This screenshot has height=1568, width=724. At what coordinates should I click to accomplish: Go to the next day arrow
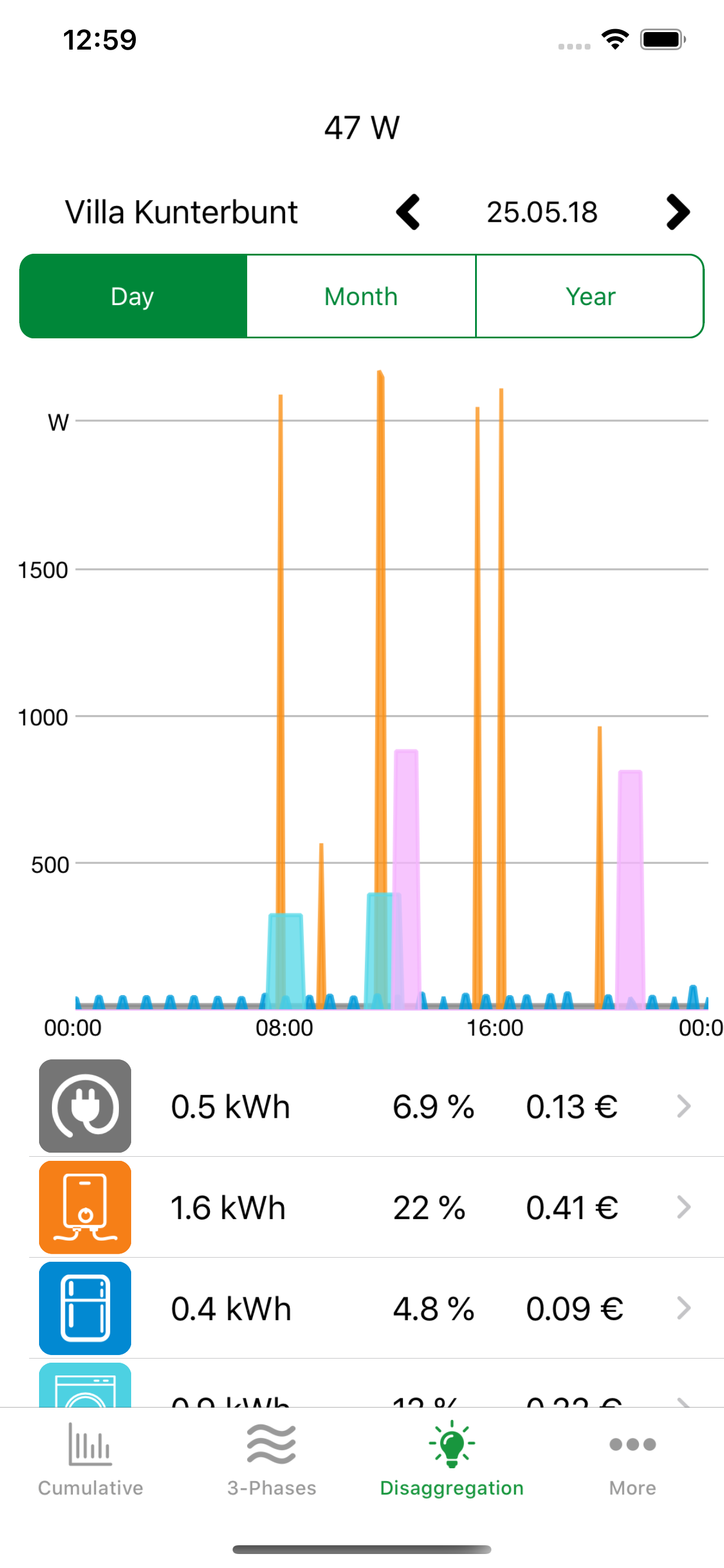677,212
